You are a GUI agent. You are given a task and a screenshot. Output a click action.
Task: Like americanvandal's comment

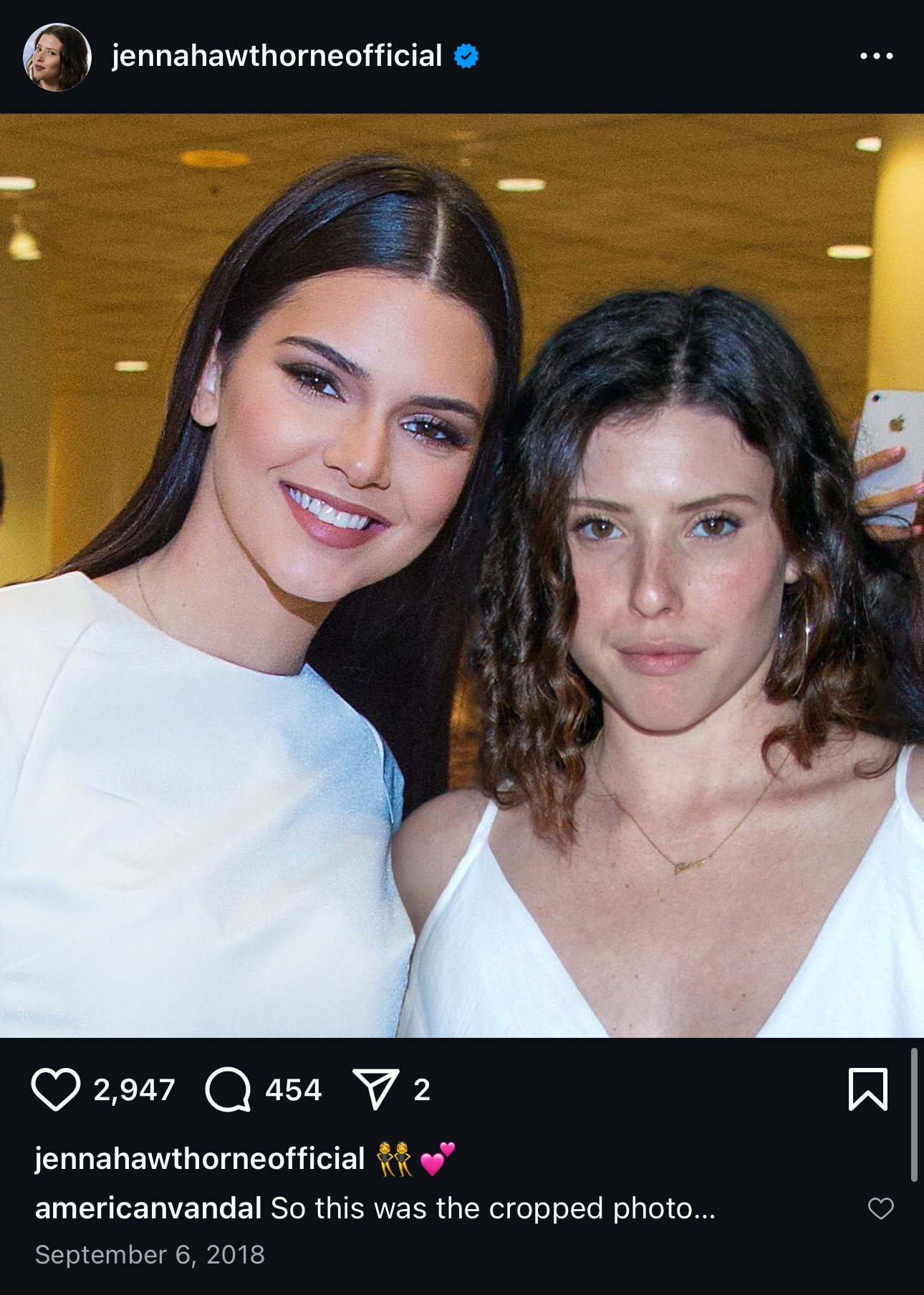coord(880,1208)
